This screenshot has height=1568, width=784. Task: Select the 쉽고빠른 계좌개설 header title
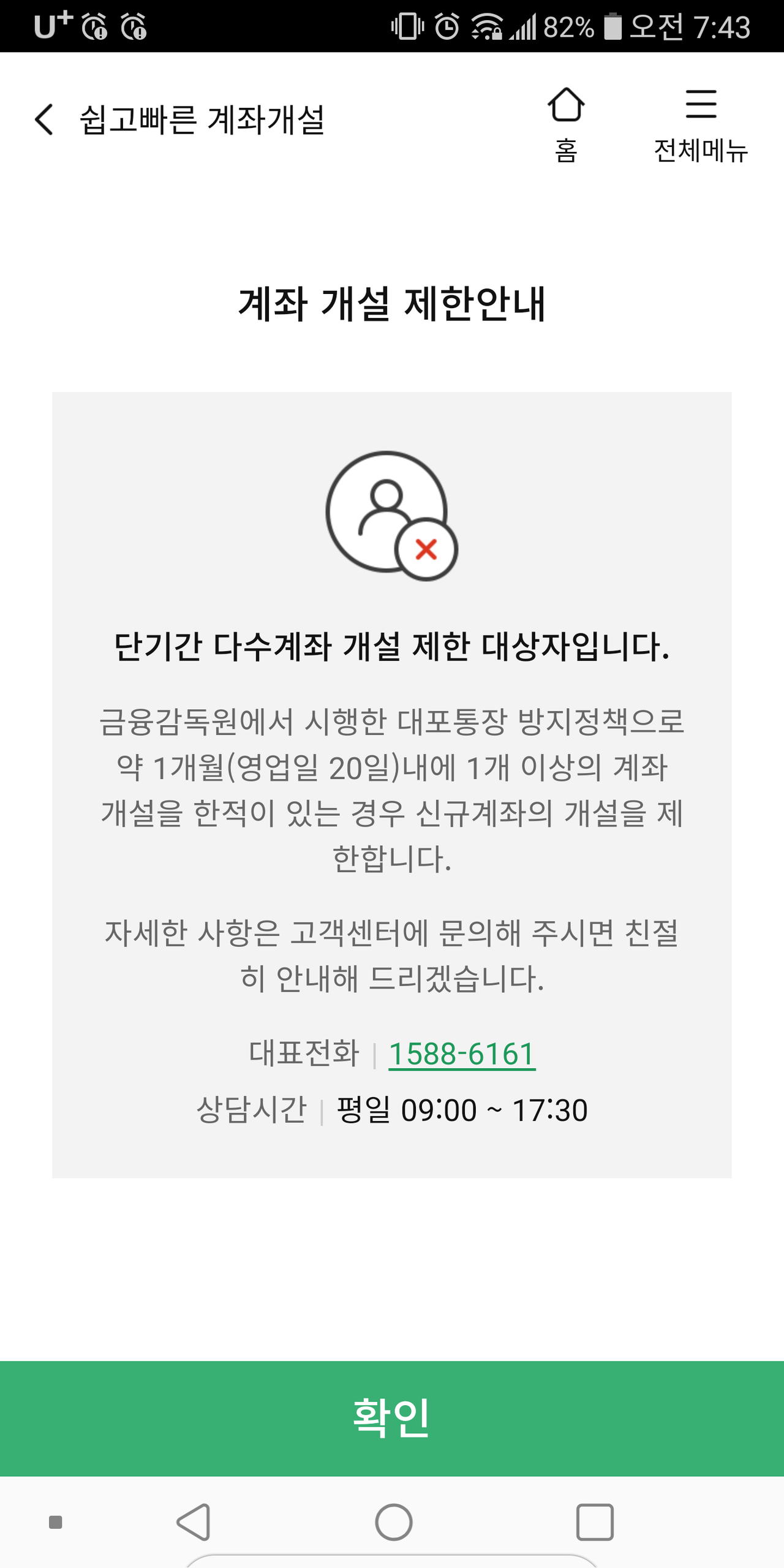pyautogui.click(x=204, y=121)
